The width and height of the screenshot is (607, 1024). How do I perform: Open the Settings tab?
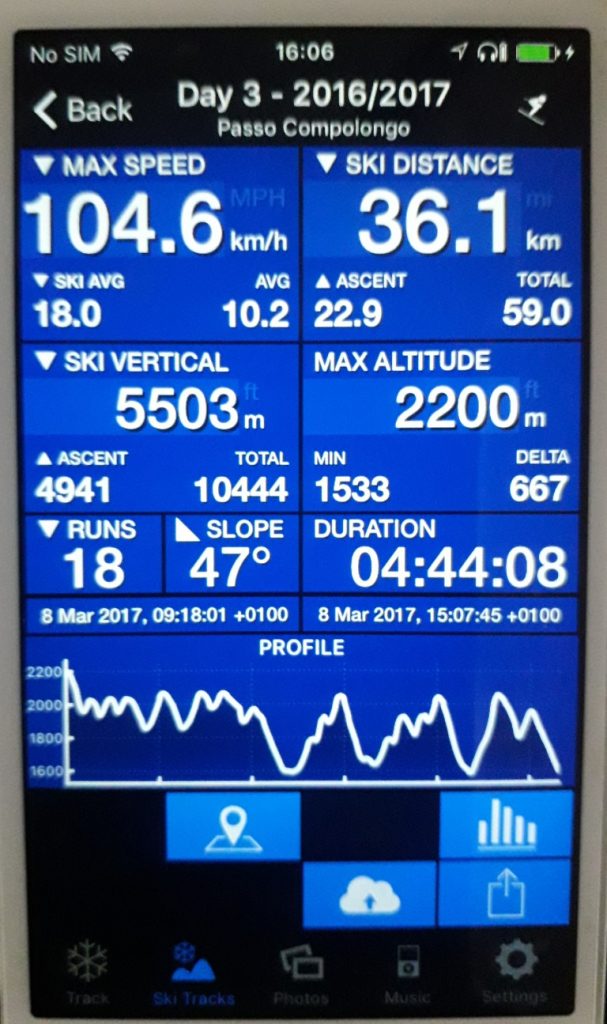[515, 971]
